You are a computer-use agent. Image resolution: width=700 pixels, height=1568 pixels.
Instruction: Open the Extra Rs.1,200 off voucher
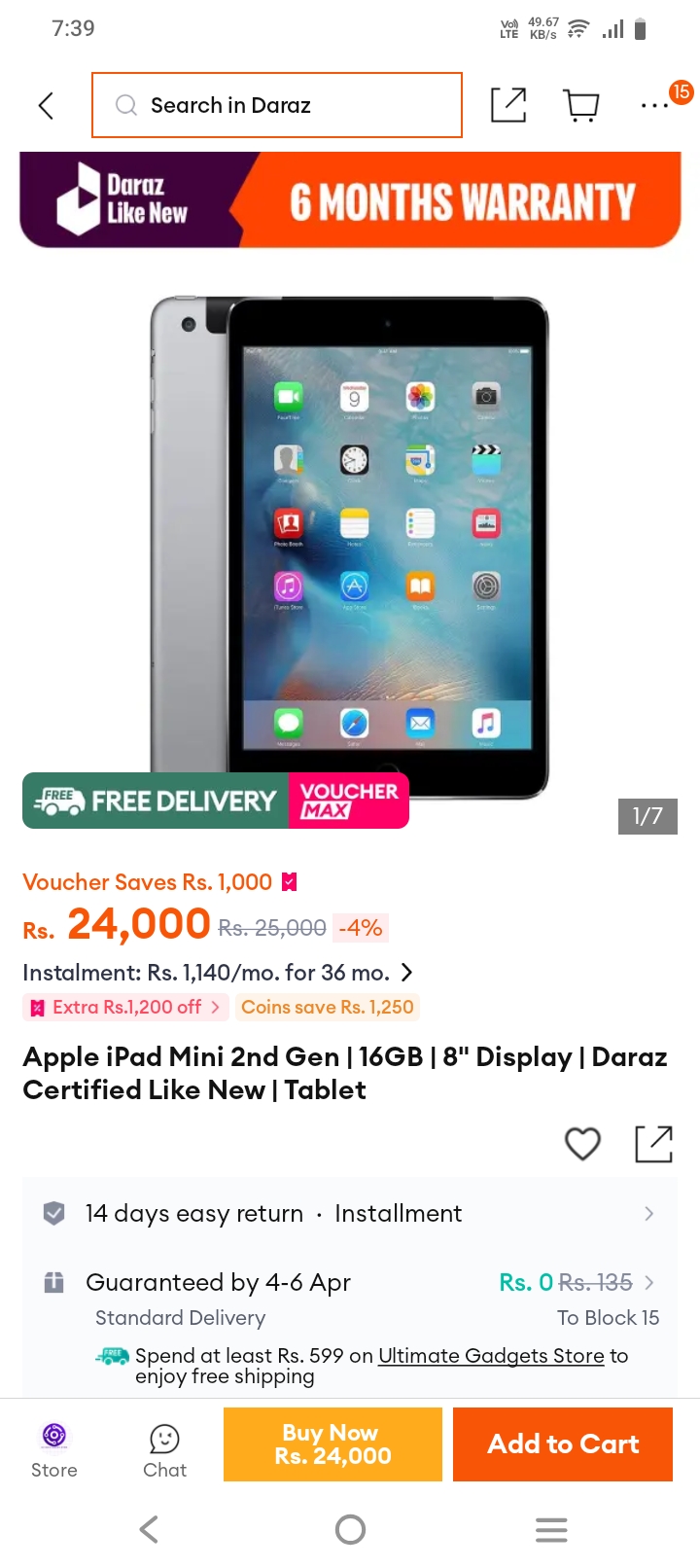pos(126,1007)
